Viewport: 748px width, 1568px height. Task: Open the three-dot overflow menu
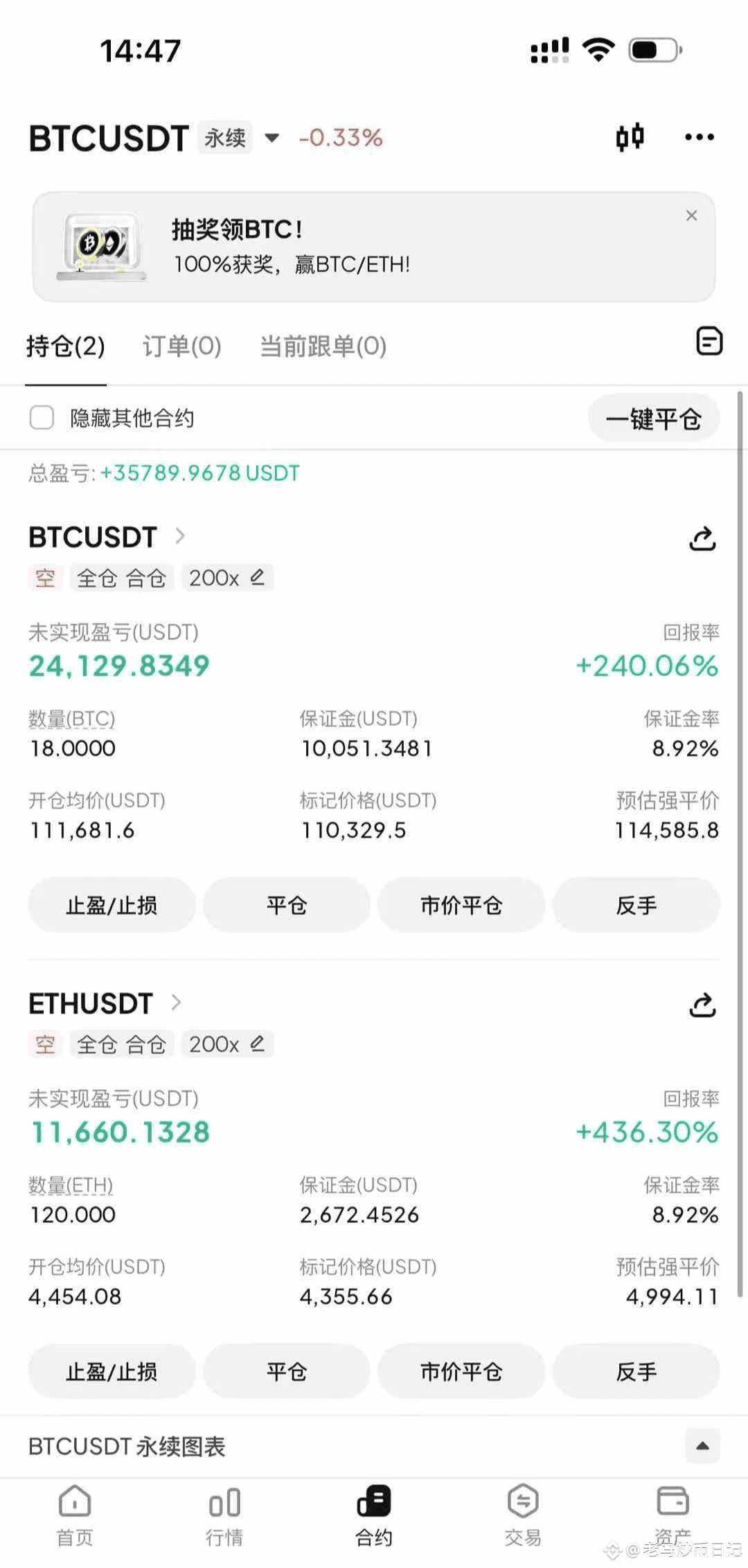point(699,137)
